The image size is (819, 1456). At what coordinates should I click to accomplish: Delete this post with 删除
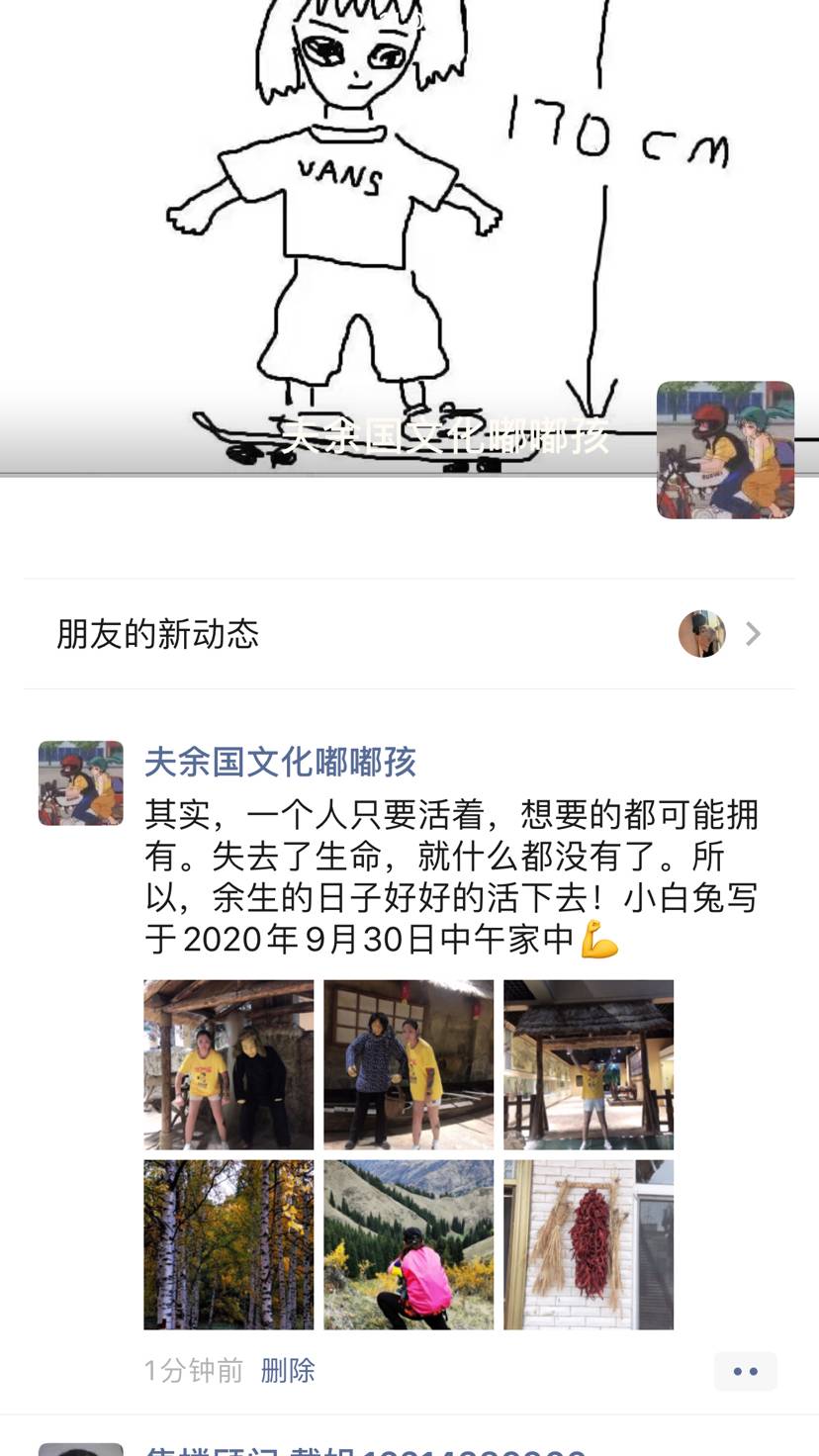288,1371
